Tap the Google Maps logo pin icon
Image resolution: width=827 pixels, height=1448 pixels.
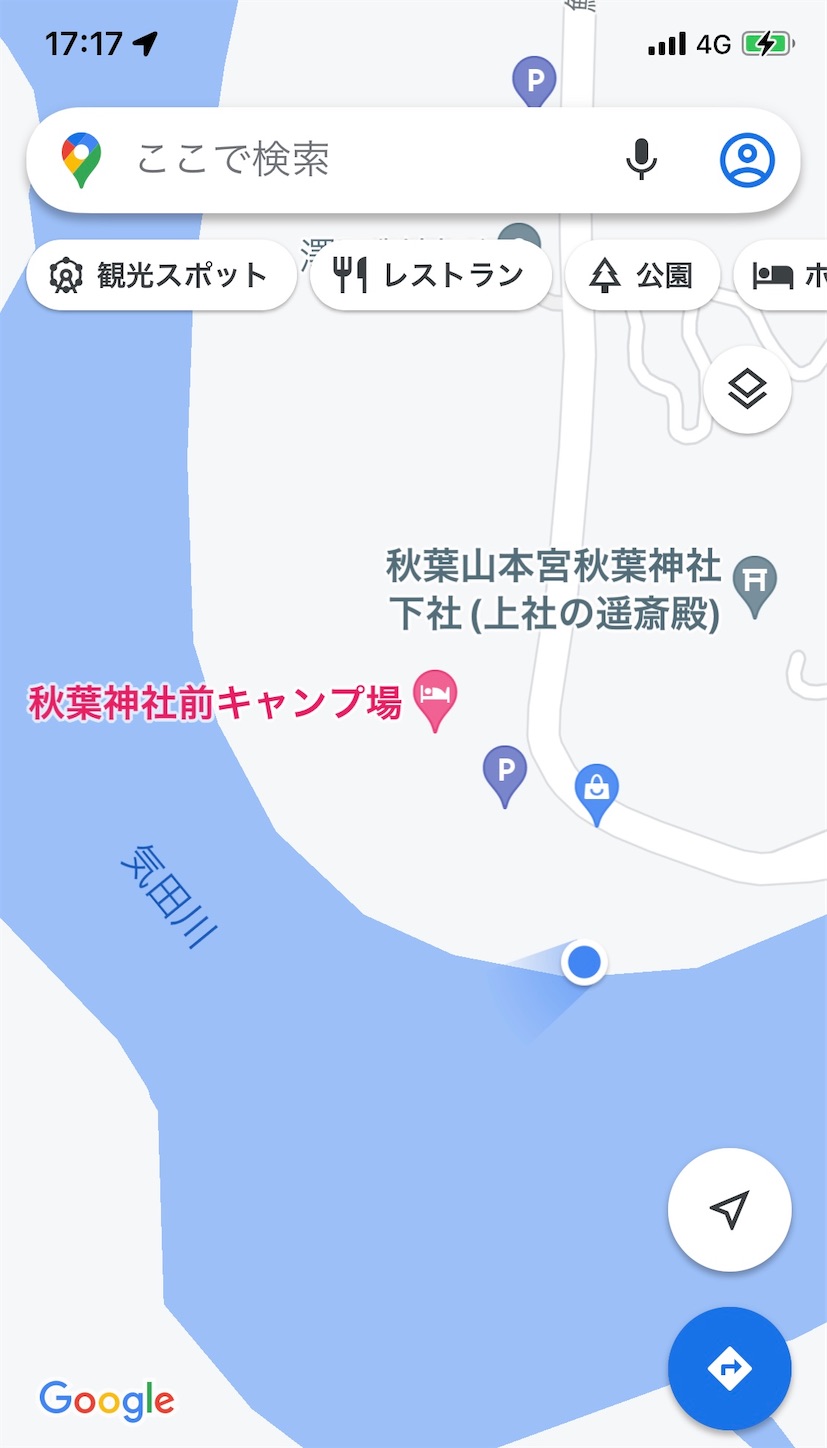pyautogui.click(x=79, y=160)
